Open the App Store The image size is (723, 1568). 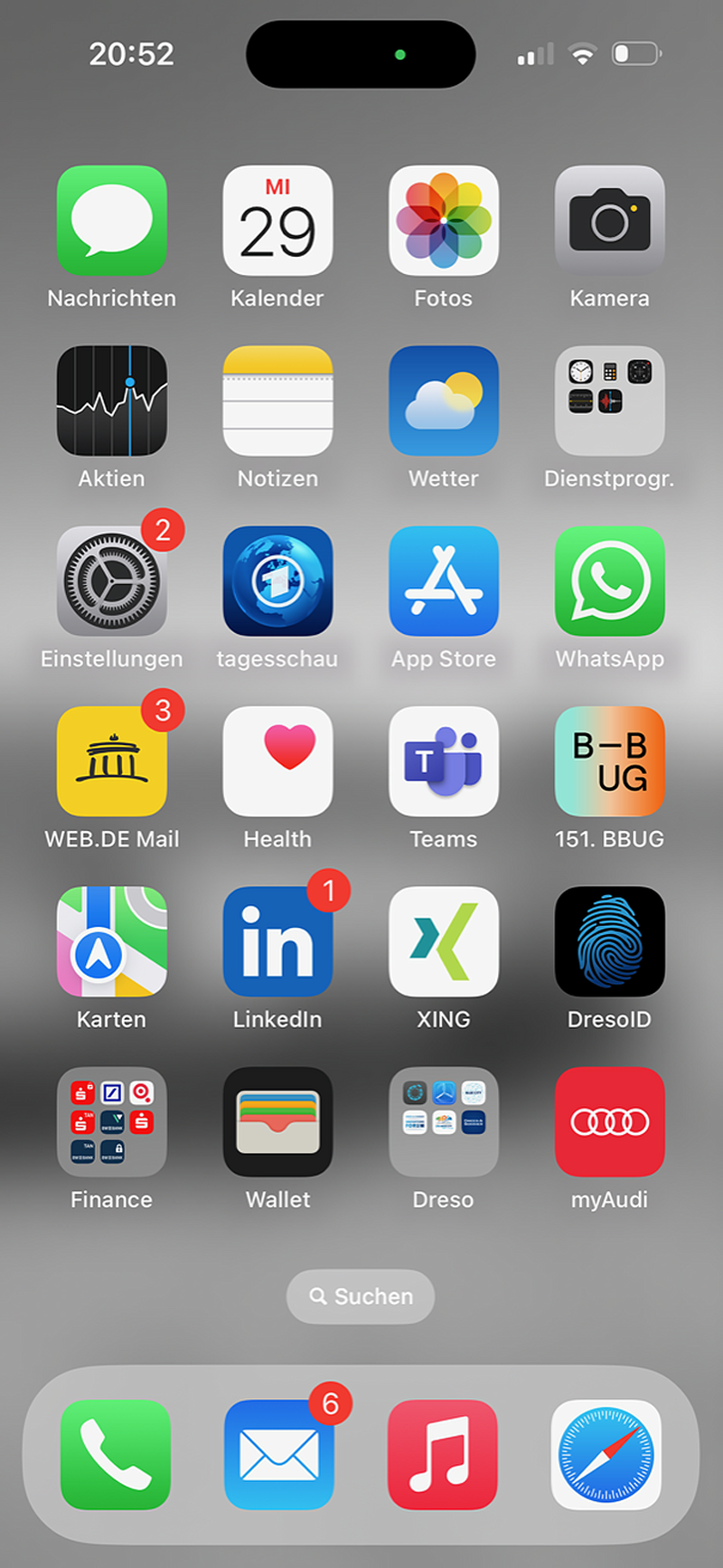pyautogui.click(x=444, y=581)
